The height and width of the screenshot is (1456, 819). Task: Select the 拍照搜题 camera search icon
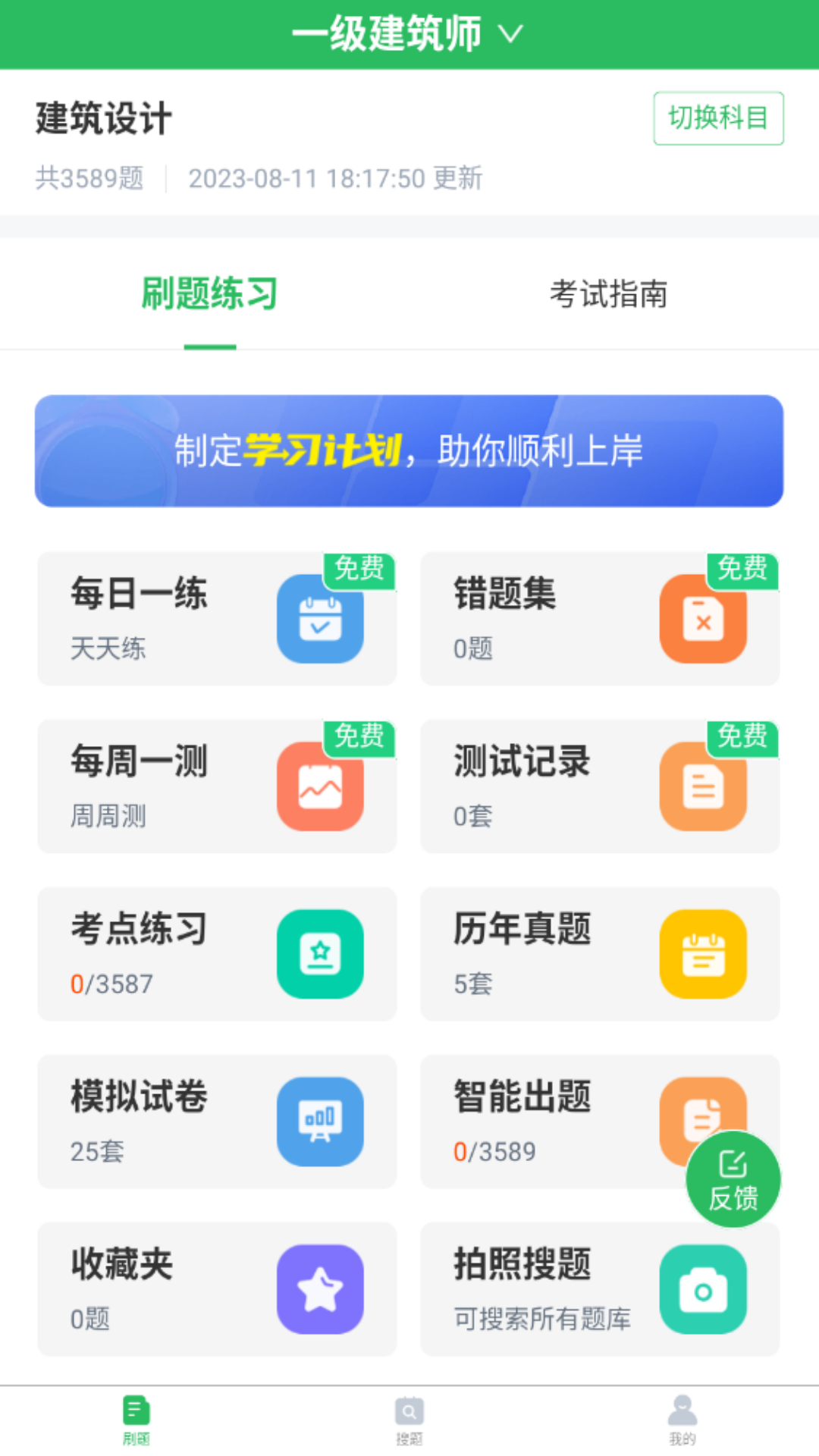pyautogui.click(x=703, y=1289)
